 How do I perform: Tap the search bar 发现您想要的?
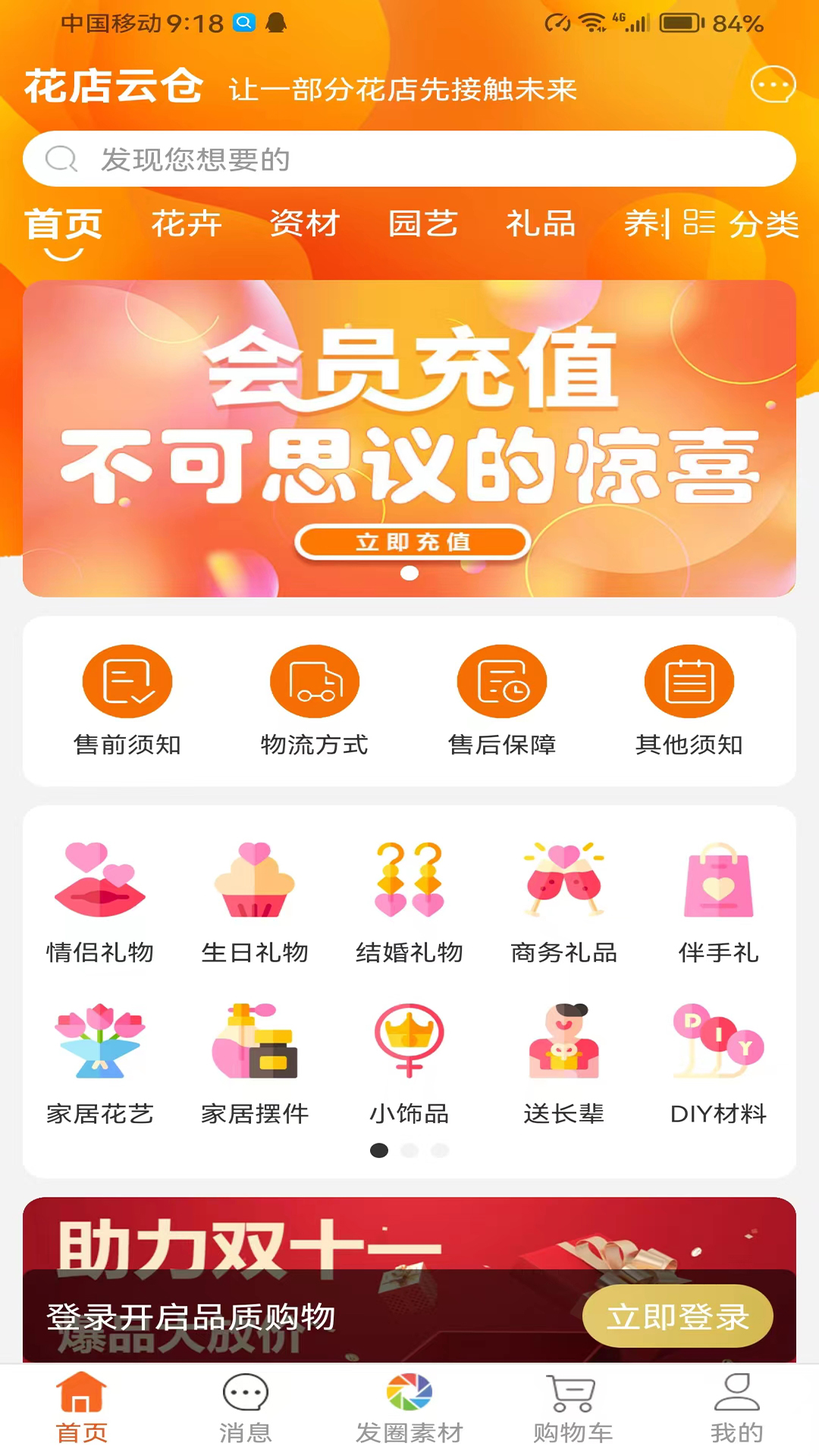(409, 159)
